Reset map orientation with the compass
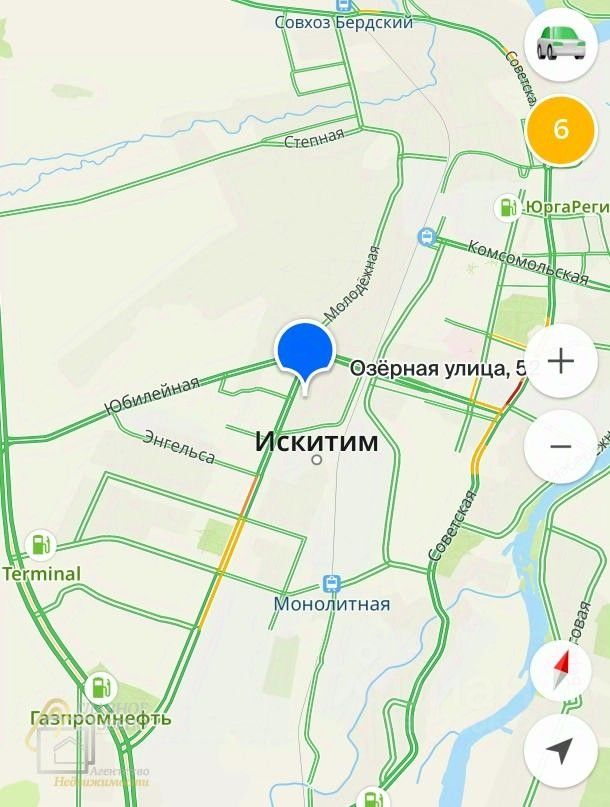This screenshot has width=610, height=807. [560, 670]
